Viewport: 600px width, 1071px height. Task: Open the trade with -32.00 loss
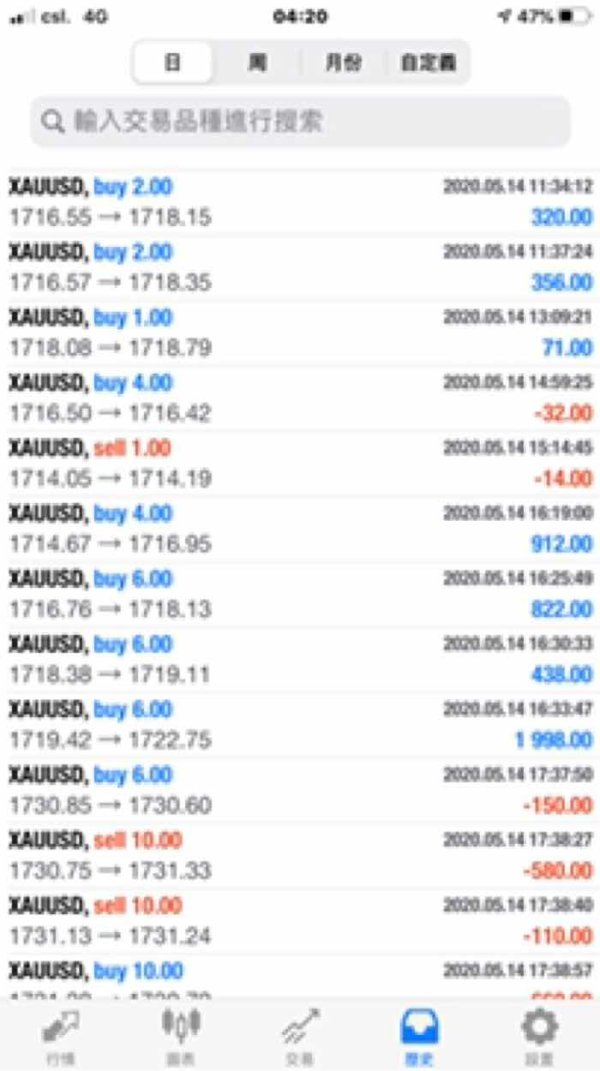point(300,398)
